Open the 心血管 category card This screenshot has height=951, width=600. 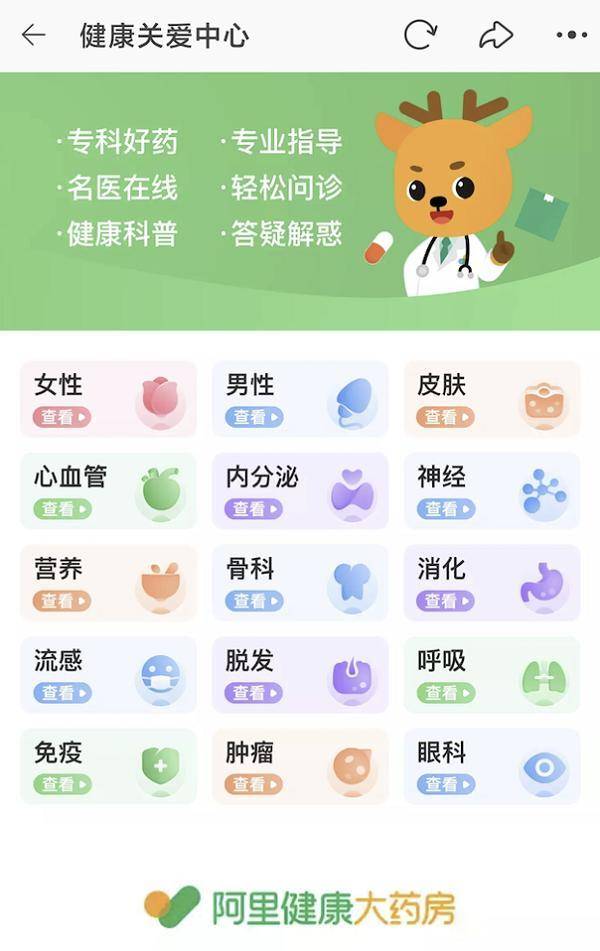tap(108, 491)
